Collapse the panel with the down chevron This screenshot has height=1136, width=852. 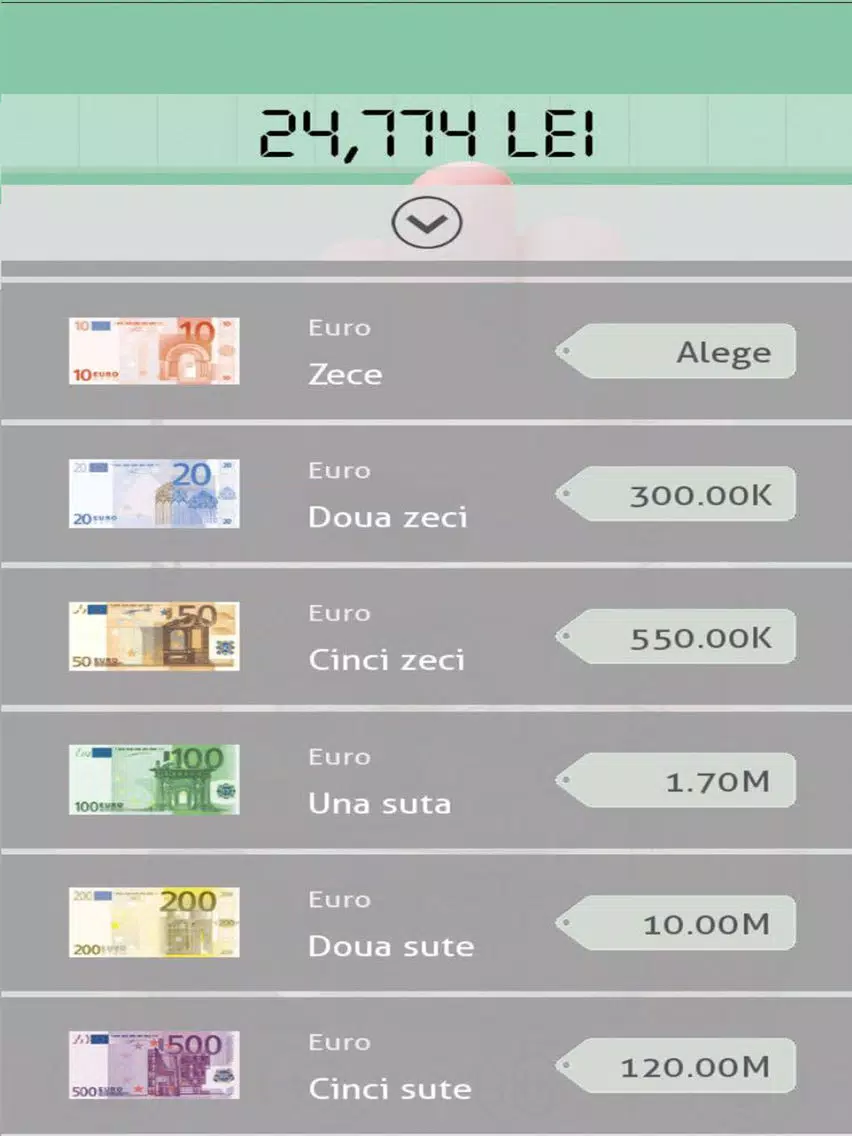pyautogui.click(x=427, y=224)
